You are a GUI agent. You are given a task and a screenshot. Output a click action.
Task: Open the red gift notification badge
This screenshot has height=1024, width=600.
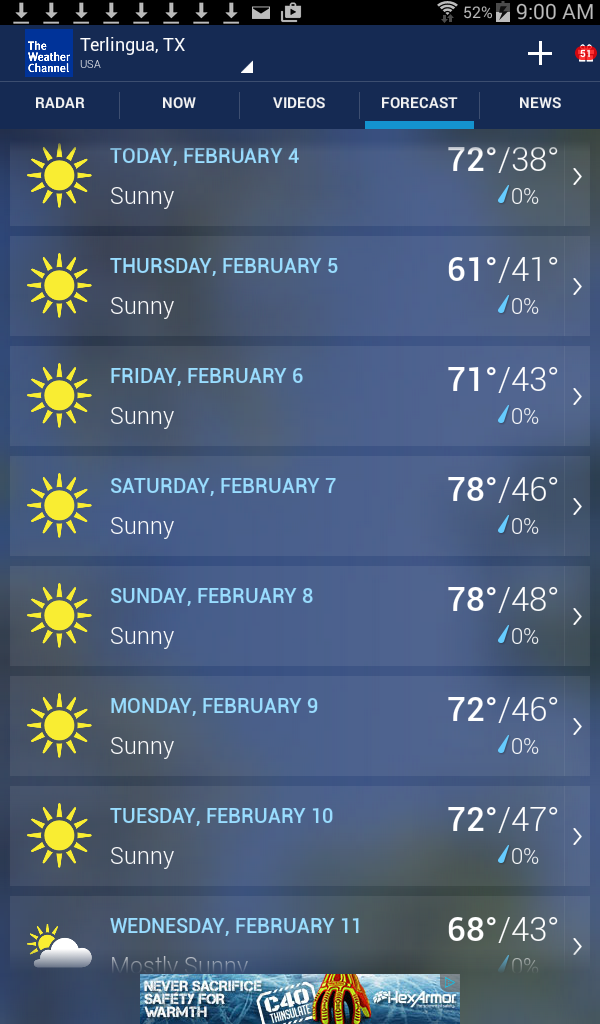pyautogui.click(x=585, y=53)
